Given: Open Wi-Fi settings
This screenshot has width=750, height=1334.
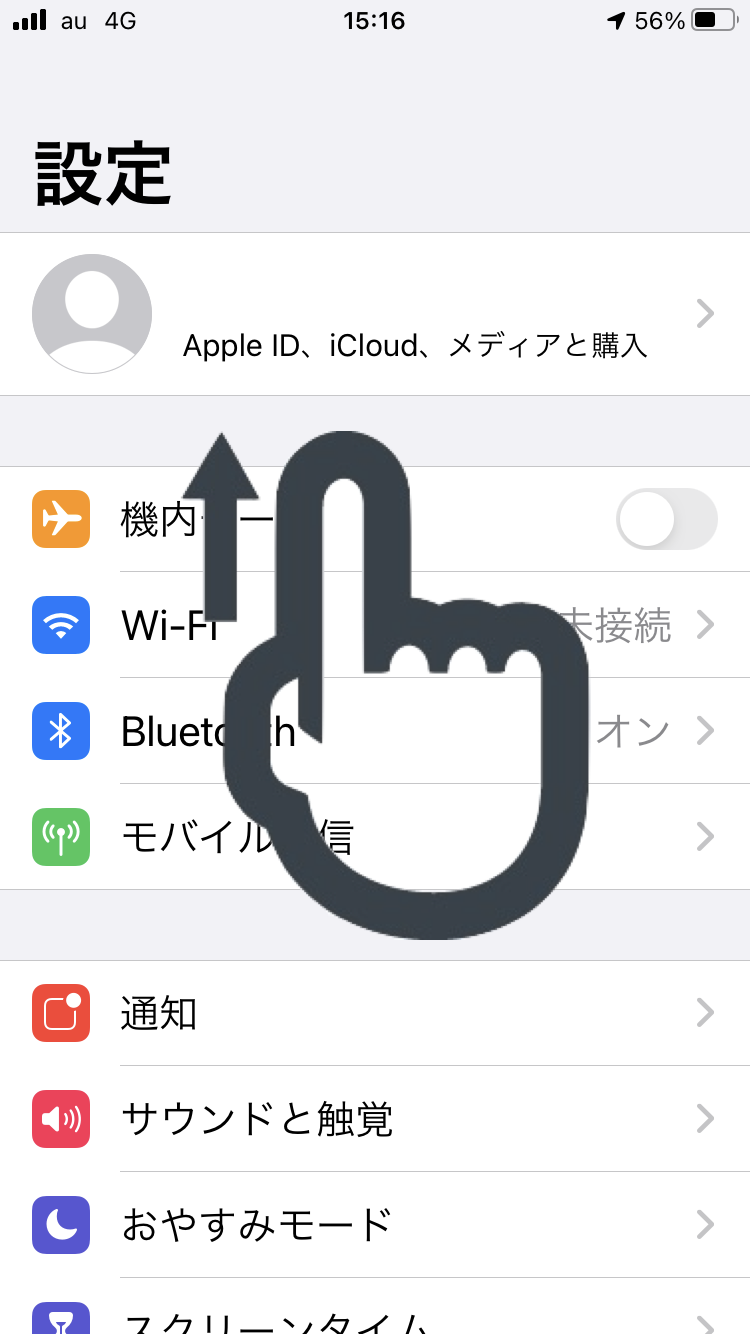Looking at the screenshot, I should [x=375, y=625].
